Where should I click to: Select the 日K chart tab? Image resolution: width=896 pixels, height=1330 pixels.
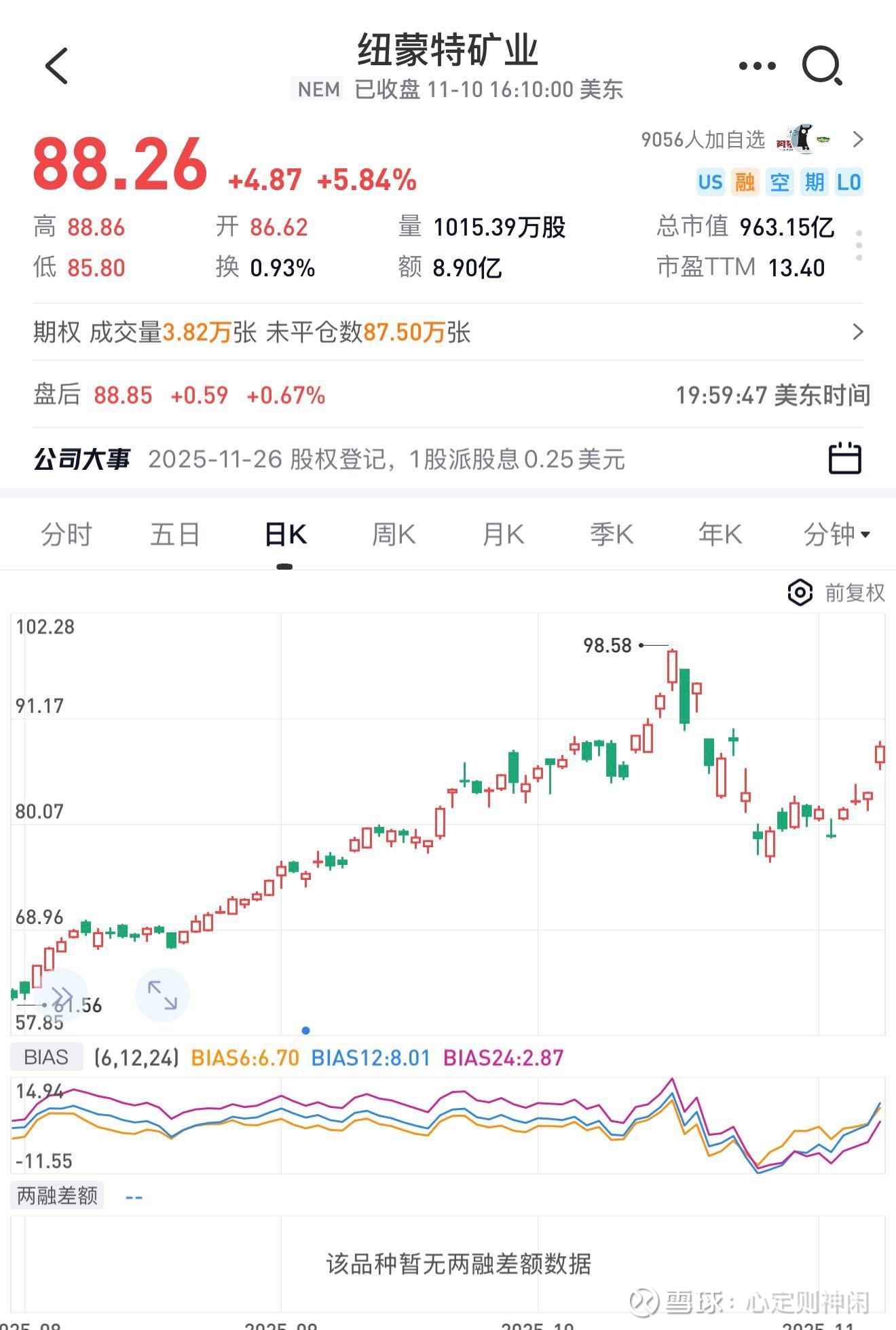(285, 535)
